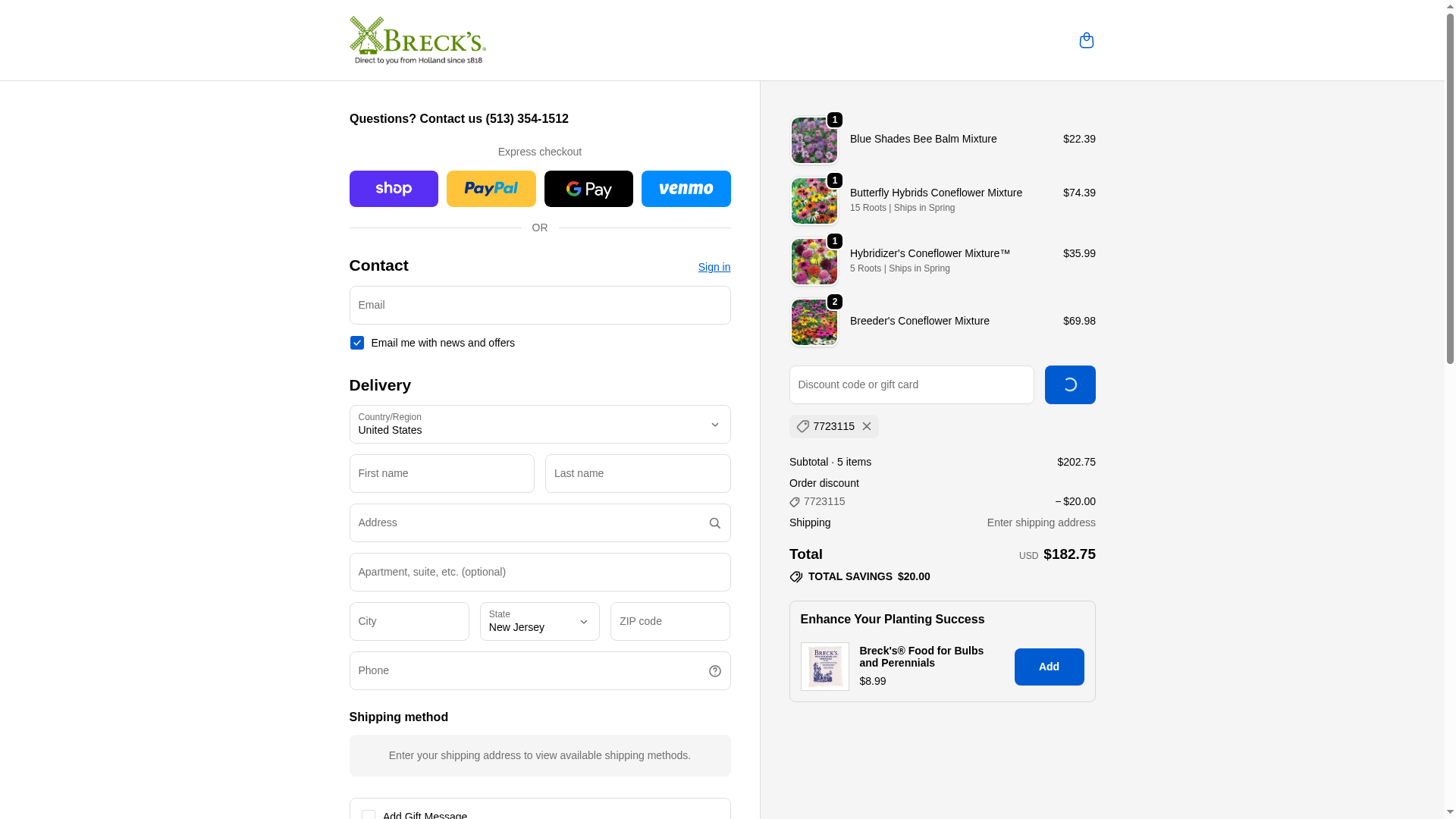This screenshot has height=819, width=1456.
Task: Focus the Address field
Action: coord(527,523)
